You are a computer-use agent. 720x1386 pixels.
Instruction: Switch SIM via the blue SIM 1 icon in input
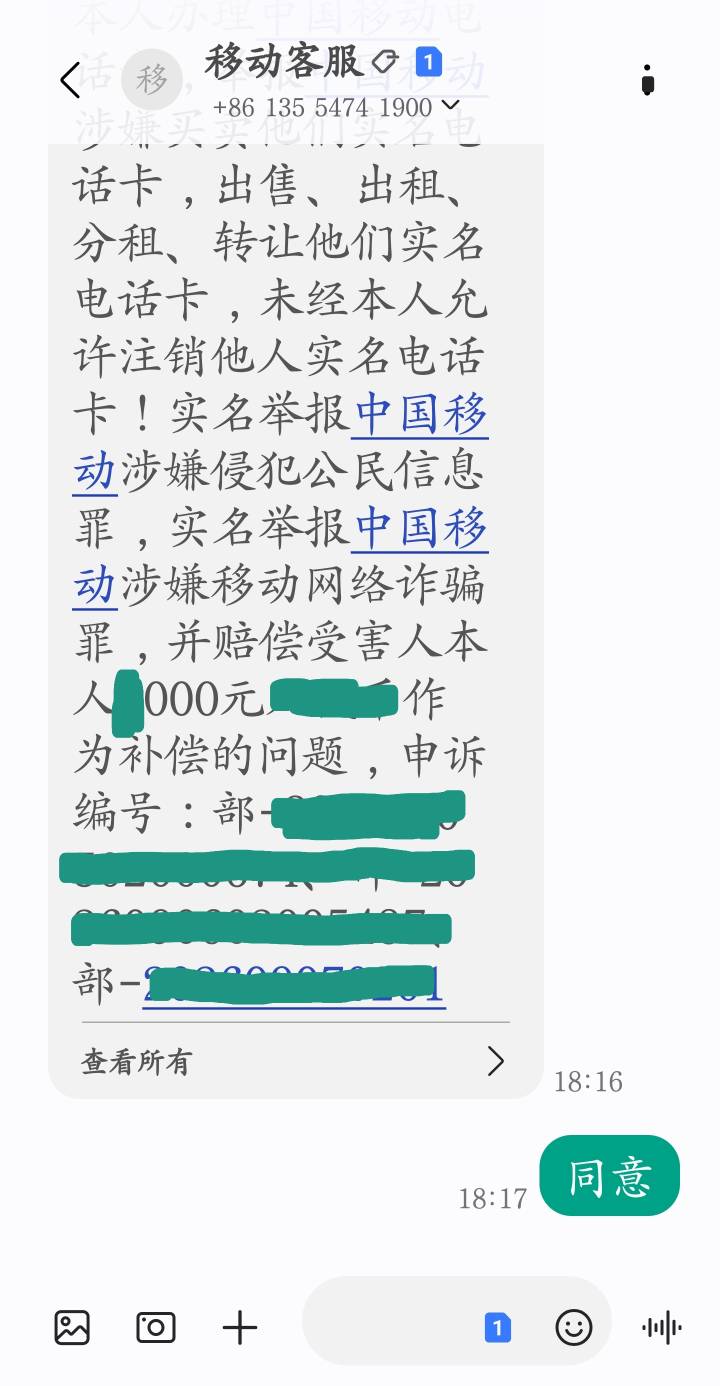coord(497,1328)
